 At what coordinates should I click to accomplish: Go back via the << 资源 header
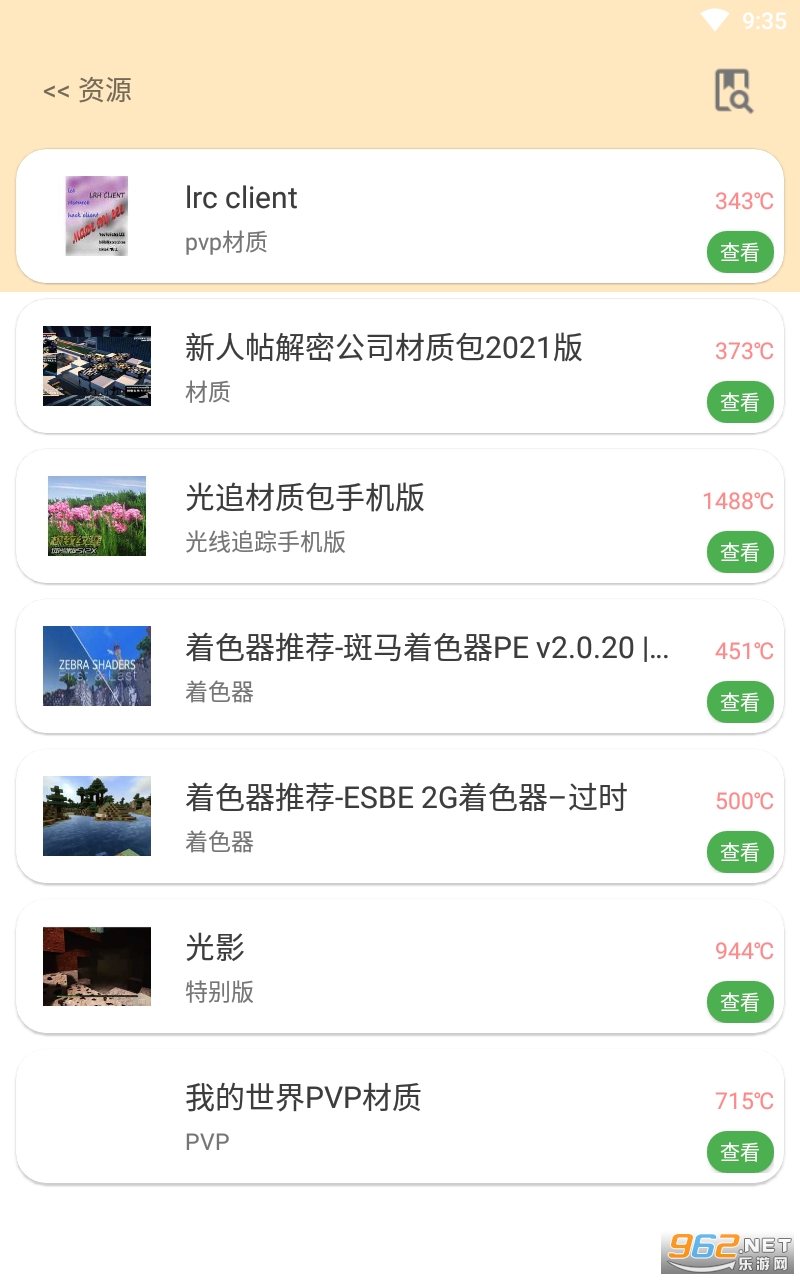pyautogui.click(x=87, y=91)
